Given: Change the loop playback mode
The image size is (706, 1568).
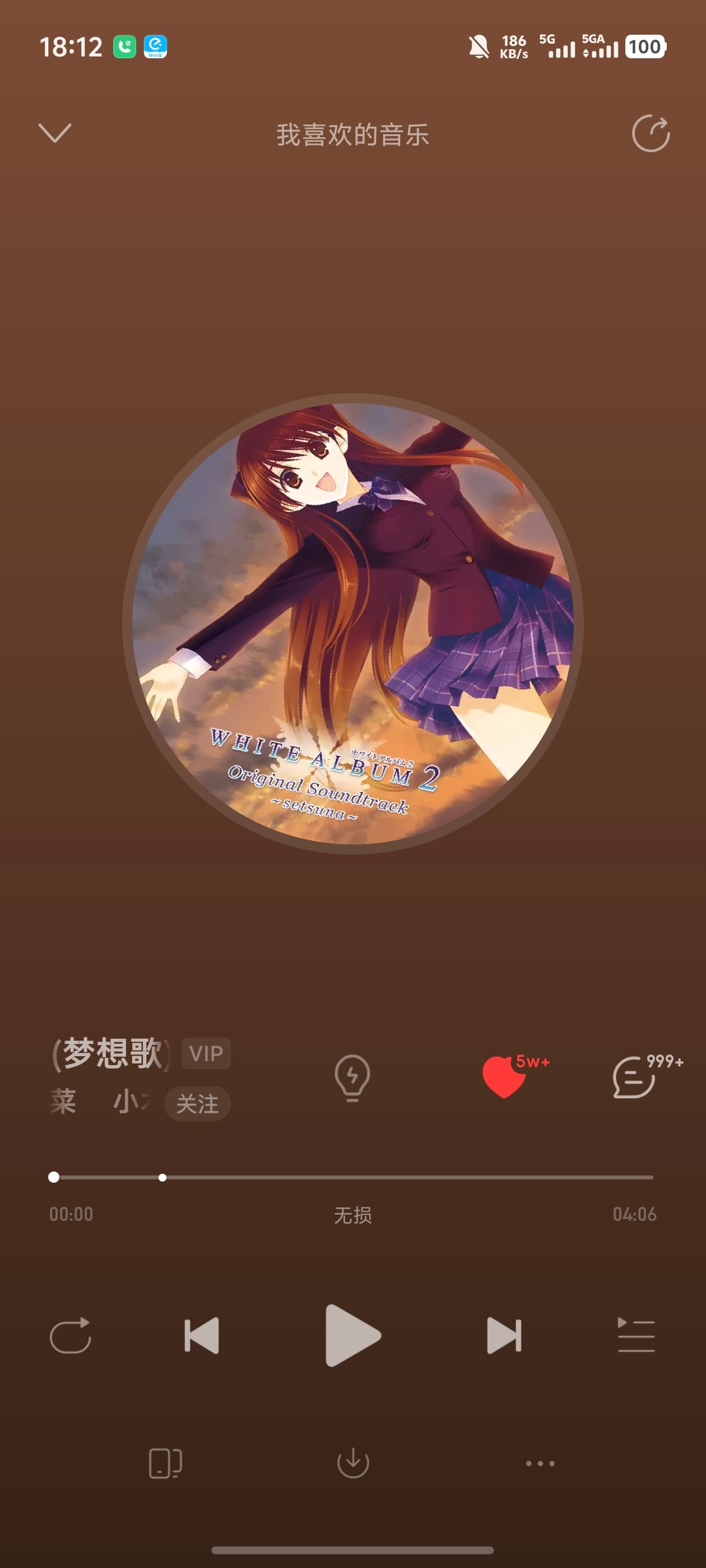Looking at the screenshot, I should click(71, 1336).
